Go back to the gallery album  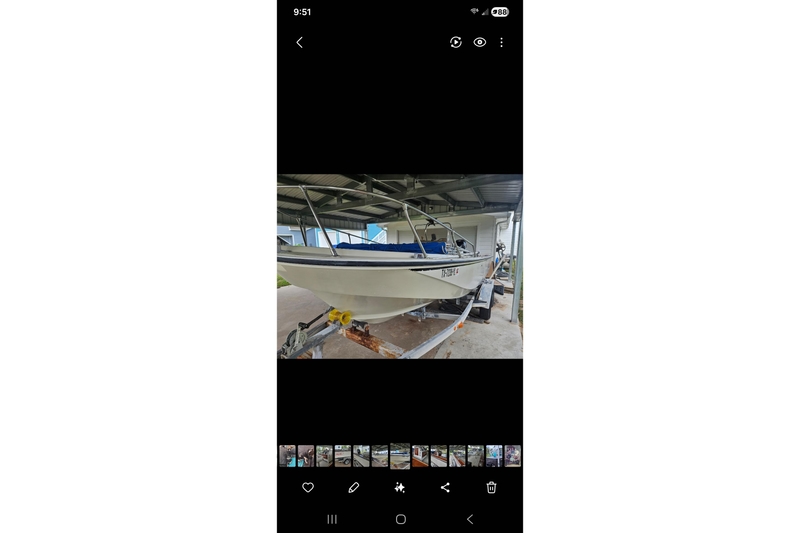click(x=299, y=42)
